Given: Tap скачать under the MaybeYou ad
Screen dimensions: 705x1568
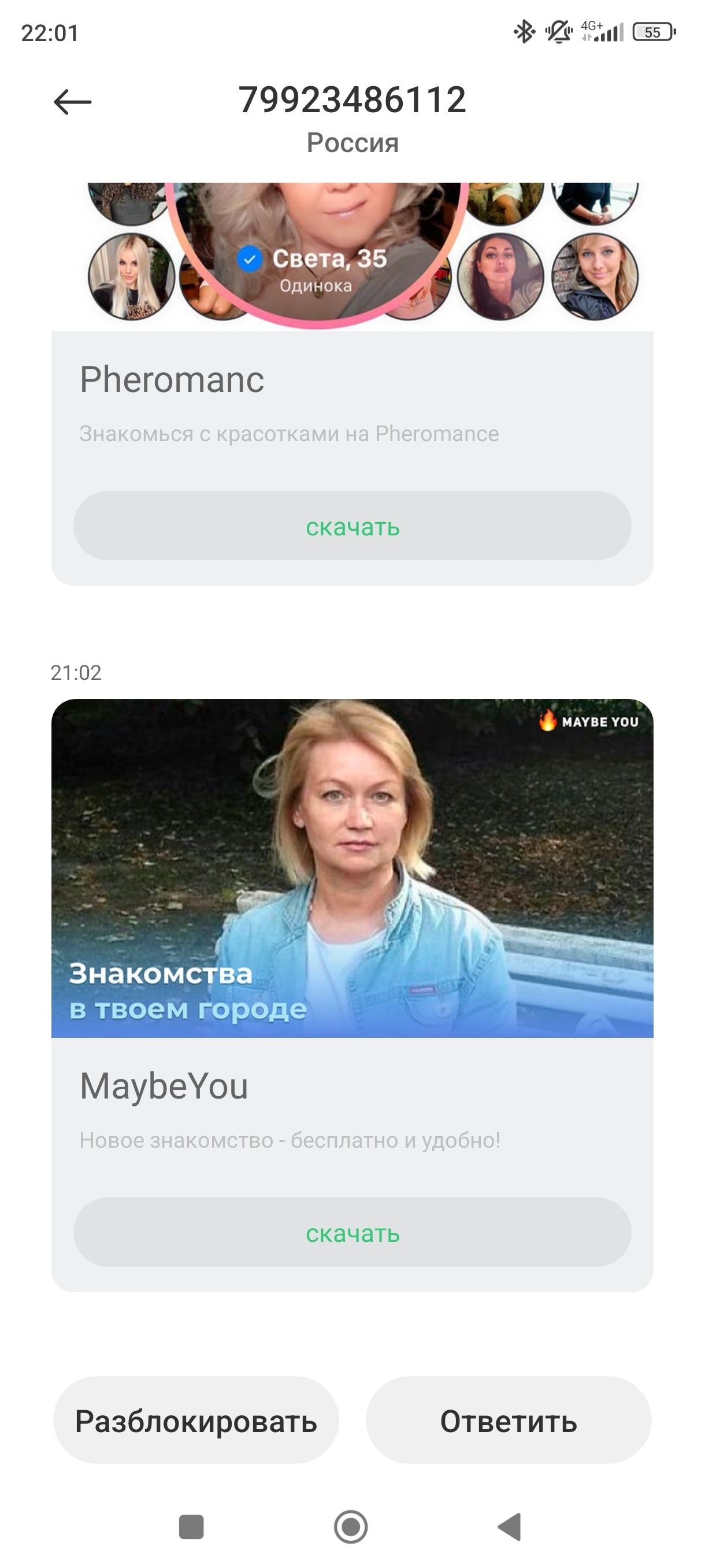Looking at the screenshot, I should tap(352, 1233).
